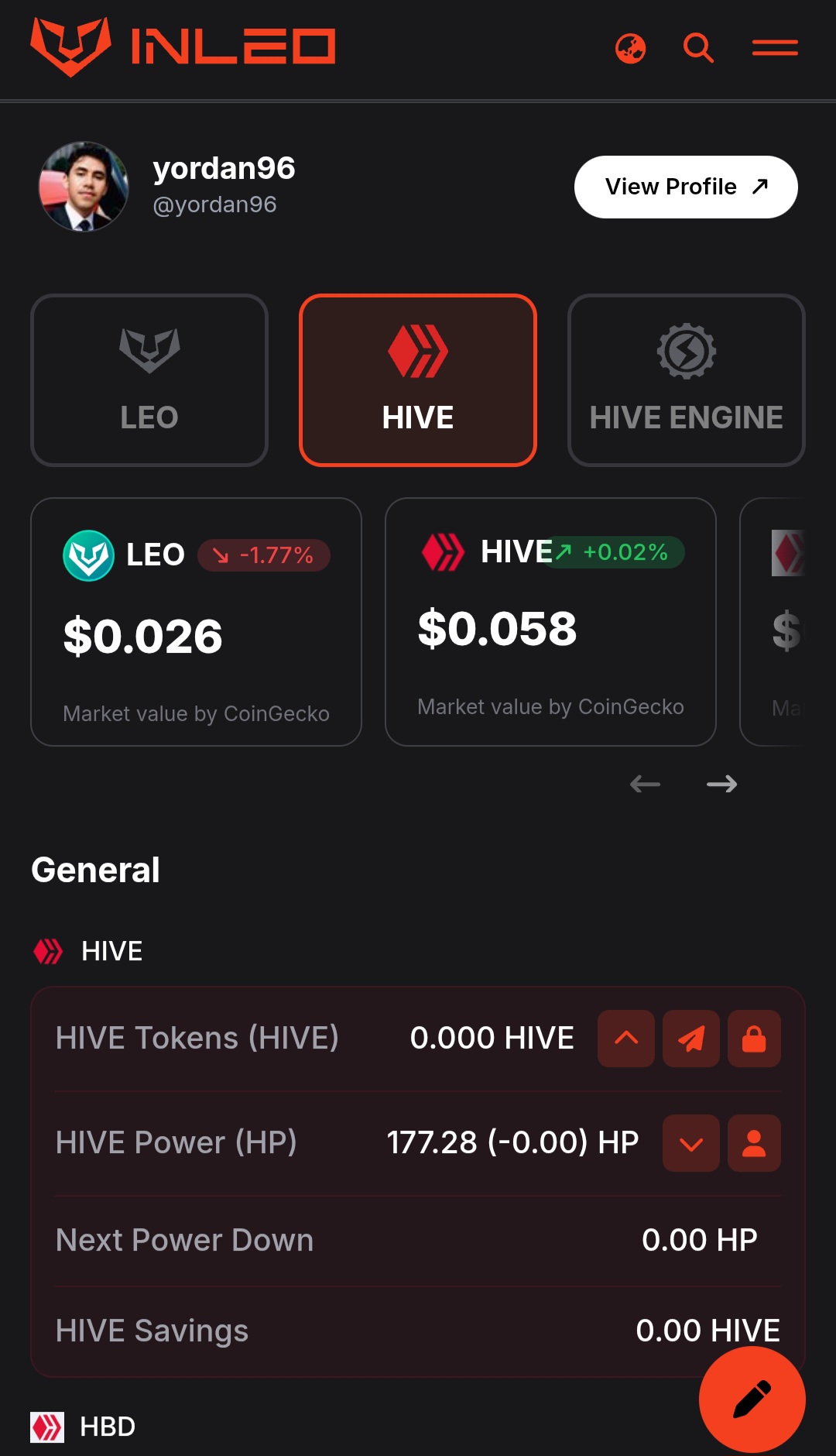This screenshot has width=836, height=1456.
Task: Go to previous price card with left arrow
Action: pos(645,785)
